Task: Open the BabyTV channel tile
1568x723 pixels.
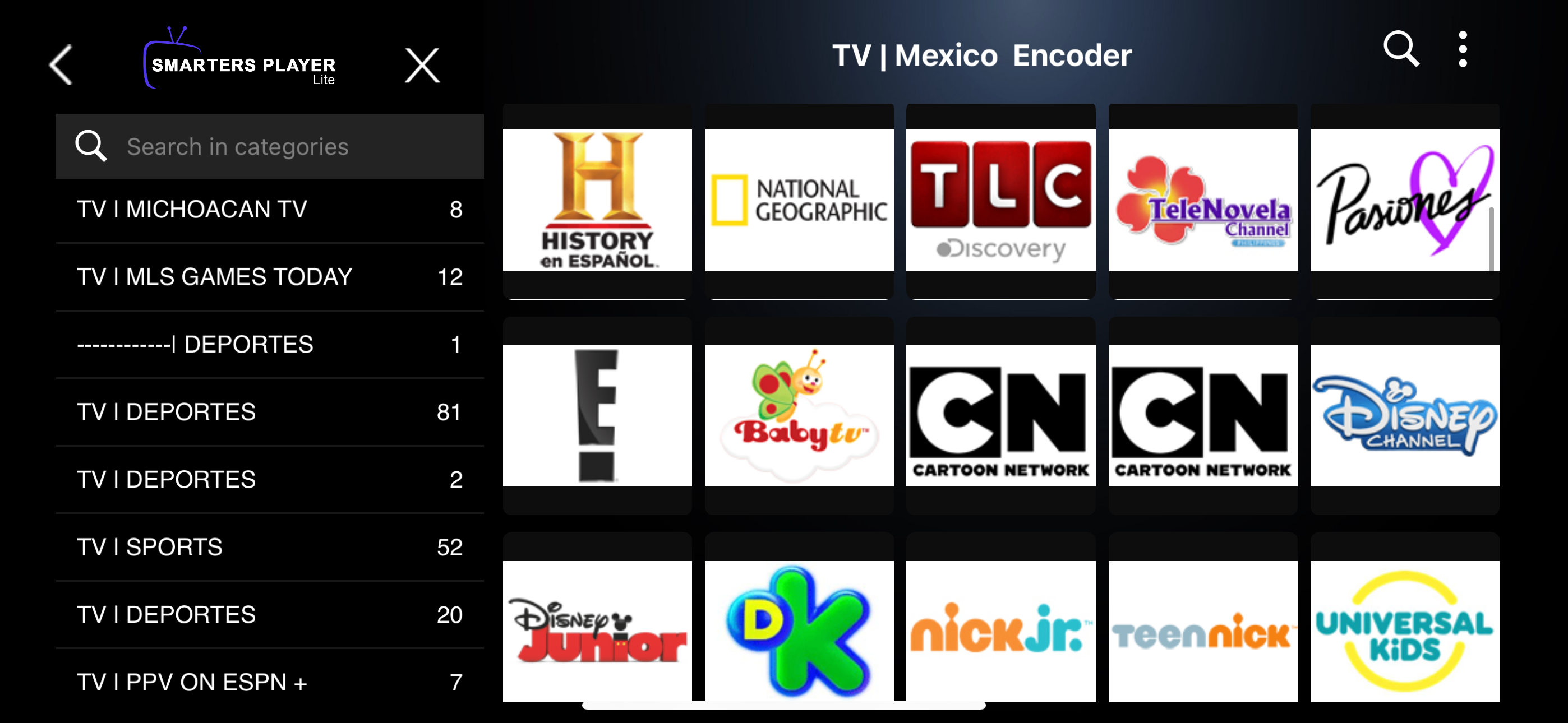Action: (799, 416)
